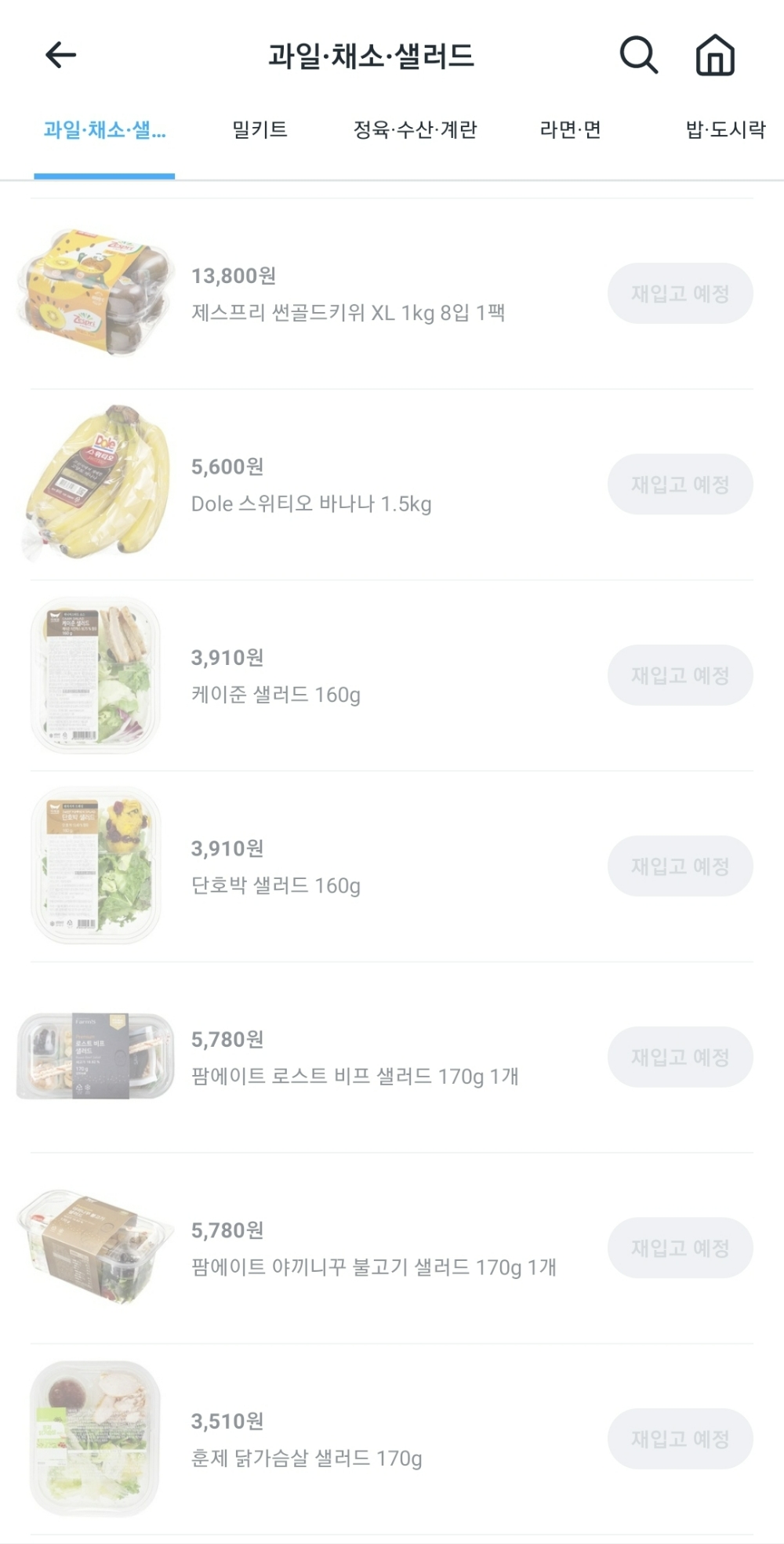Go to the home screen icon
784x1544 pixels.
point(715,54)
